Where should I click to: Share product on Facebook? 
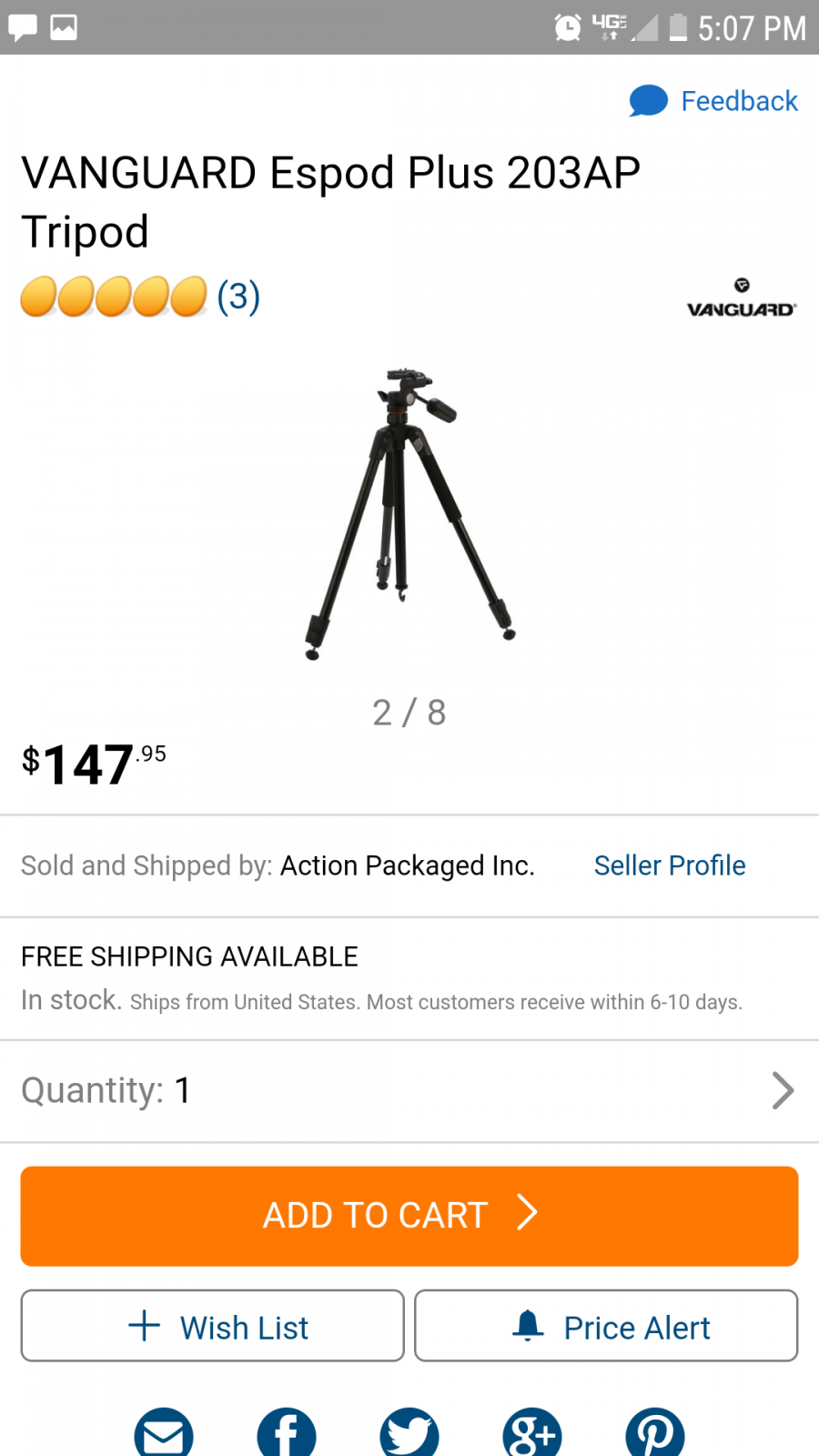click(x=287, y=1432)
